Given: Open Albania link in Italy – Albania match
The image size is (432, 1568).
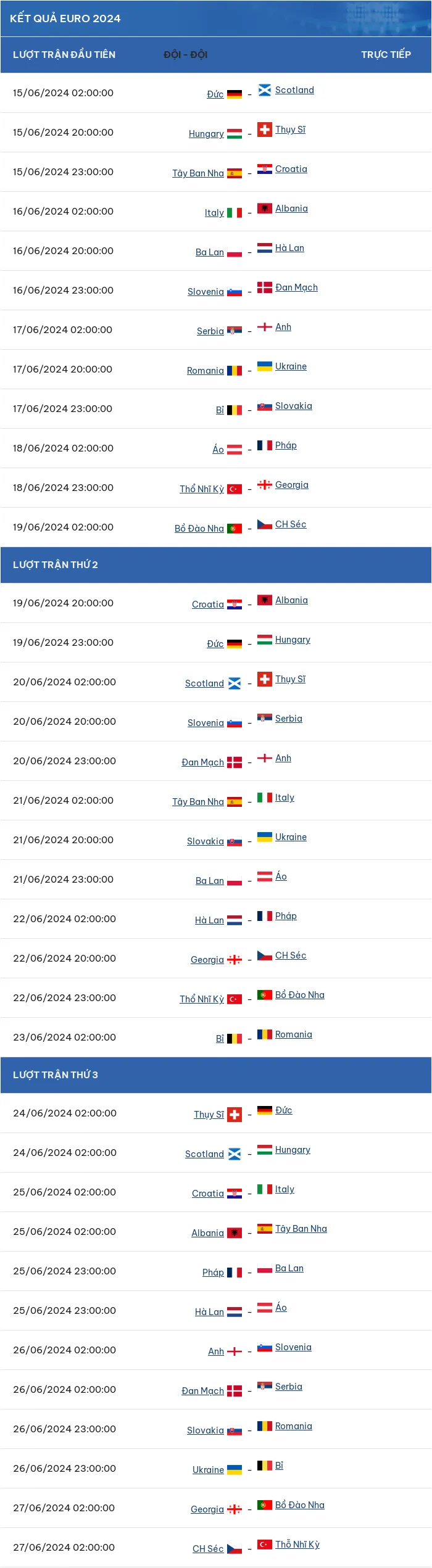Looking at the screenshot, I should (291, 208).
